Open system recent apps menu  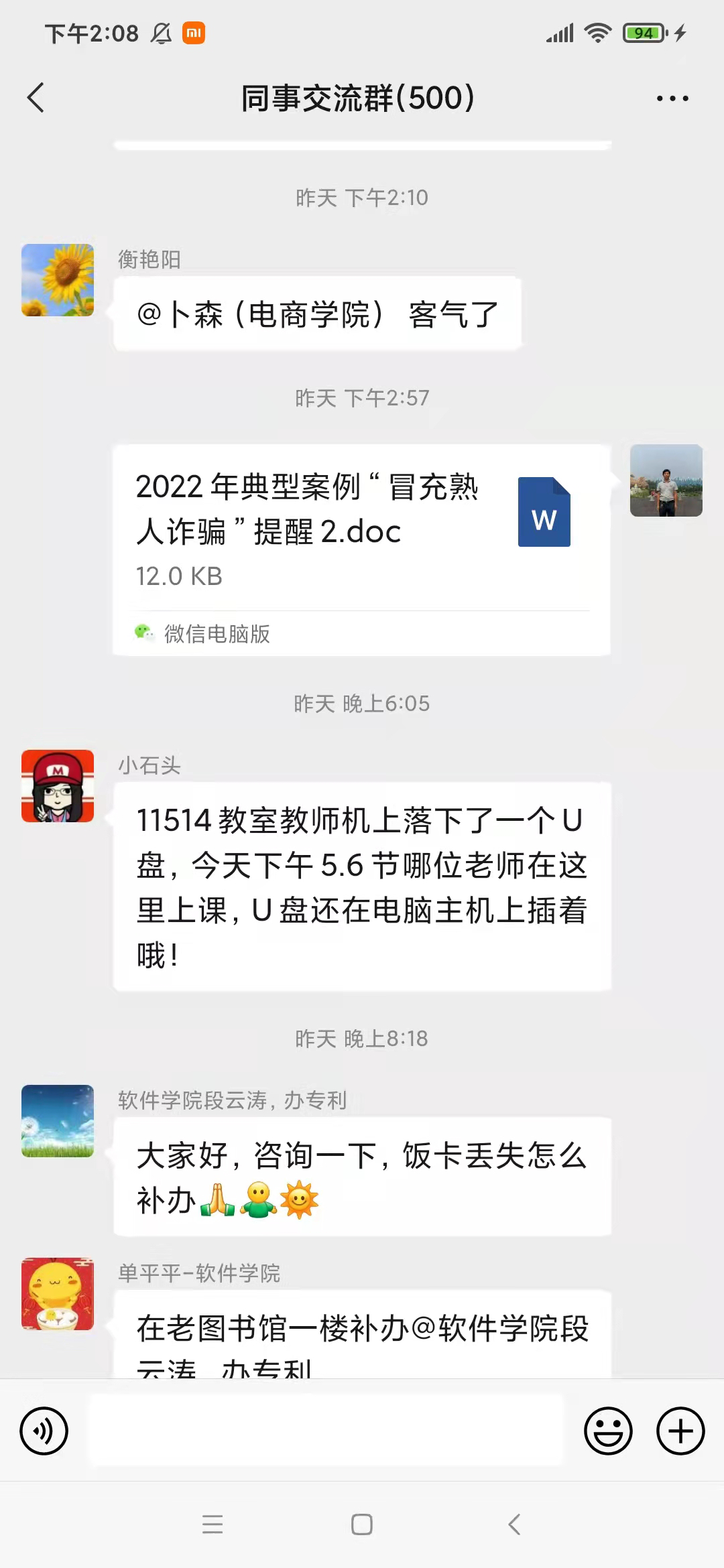point(213,1524)
